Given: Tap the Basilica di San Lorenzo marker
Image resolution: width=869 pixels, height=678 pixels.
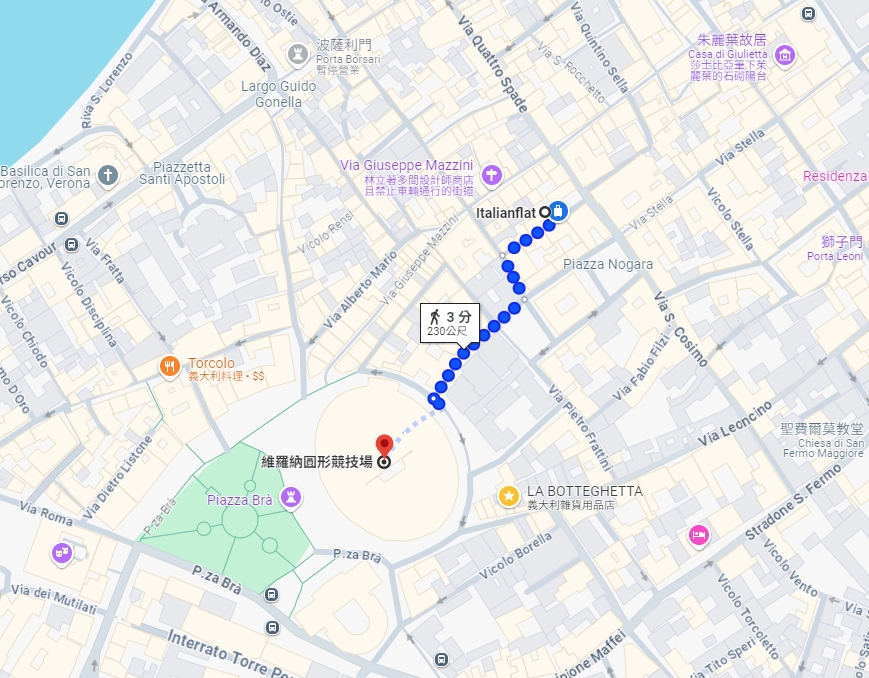Looking at the screenshot, I should tap(108, 177).
